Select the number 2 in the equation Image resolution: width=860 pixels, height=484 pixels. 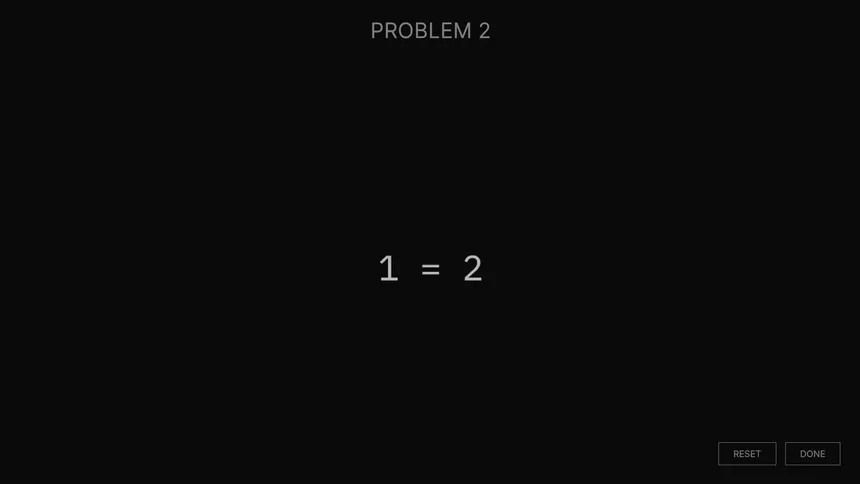(473, 268)
